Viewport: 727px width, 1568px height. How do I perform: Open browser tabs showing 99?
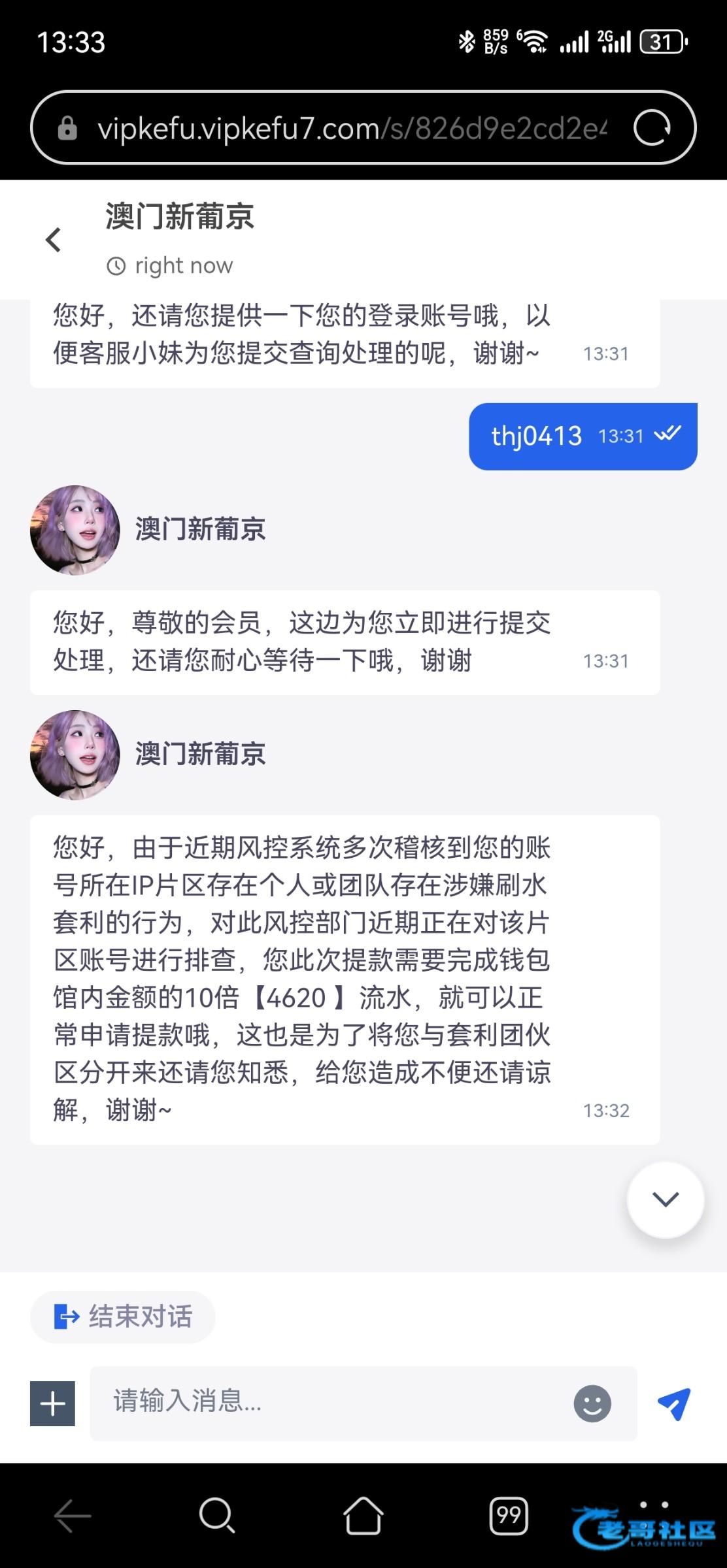click(509, 1515)
